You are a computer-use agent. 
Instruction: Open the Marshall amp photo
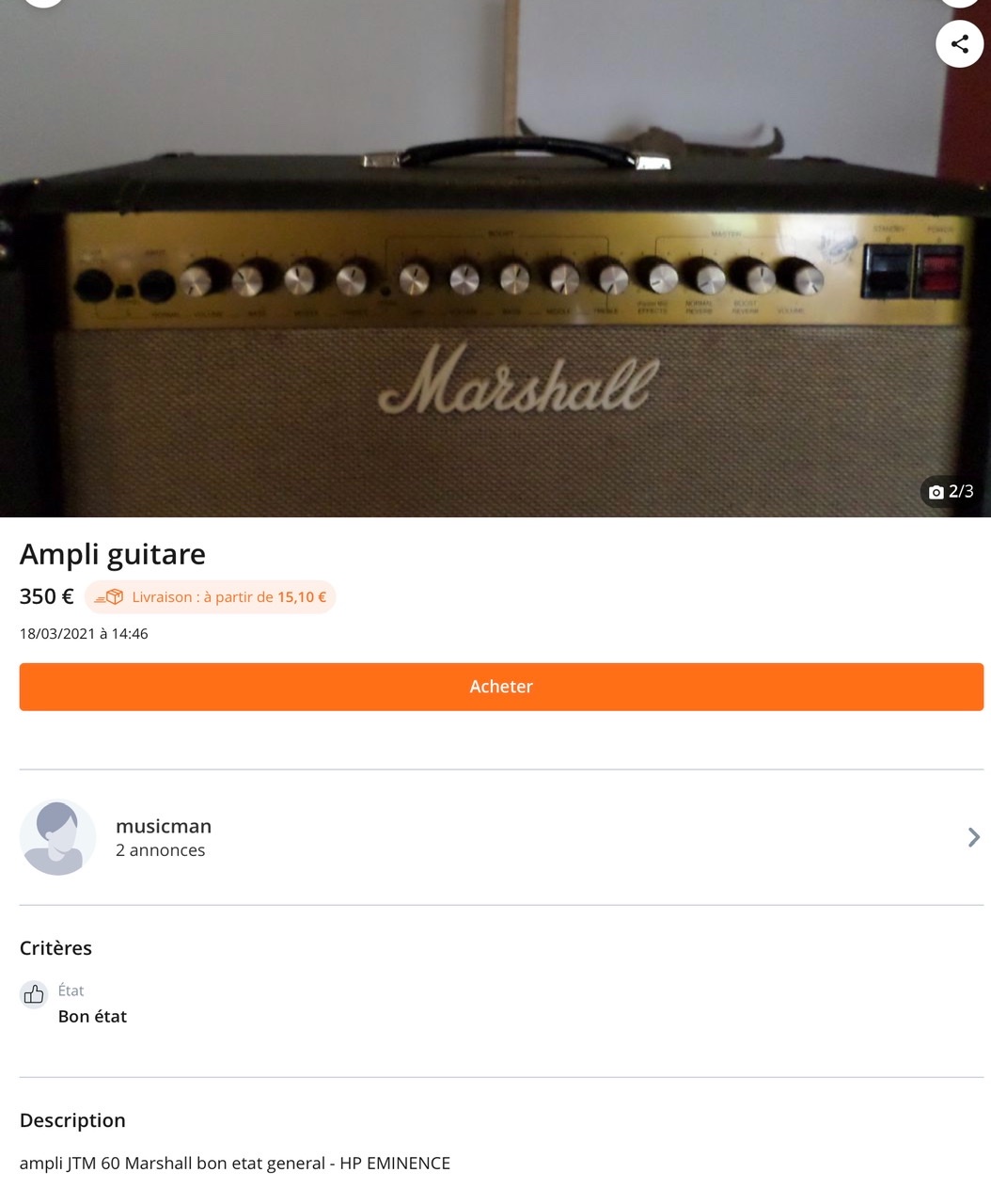tap(495, 282)
